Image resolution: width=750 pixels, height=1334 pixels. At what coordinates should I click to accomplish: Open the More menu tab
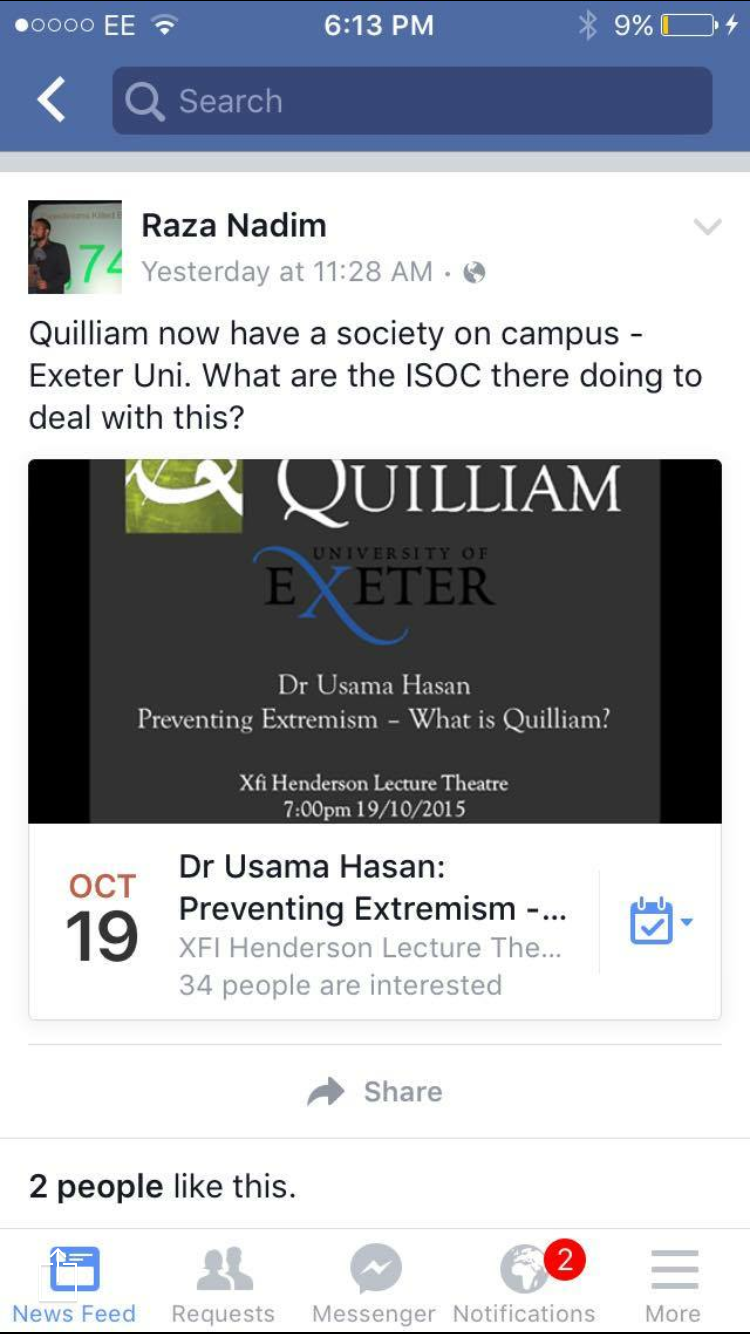[673, 1284]
